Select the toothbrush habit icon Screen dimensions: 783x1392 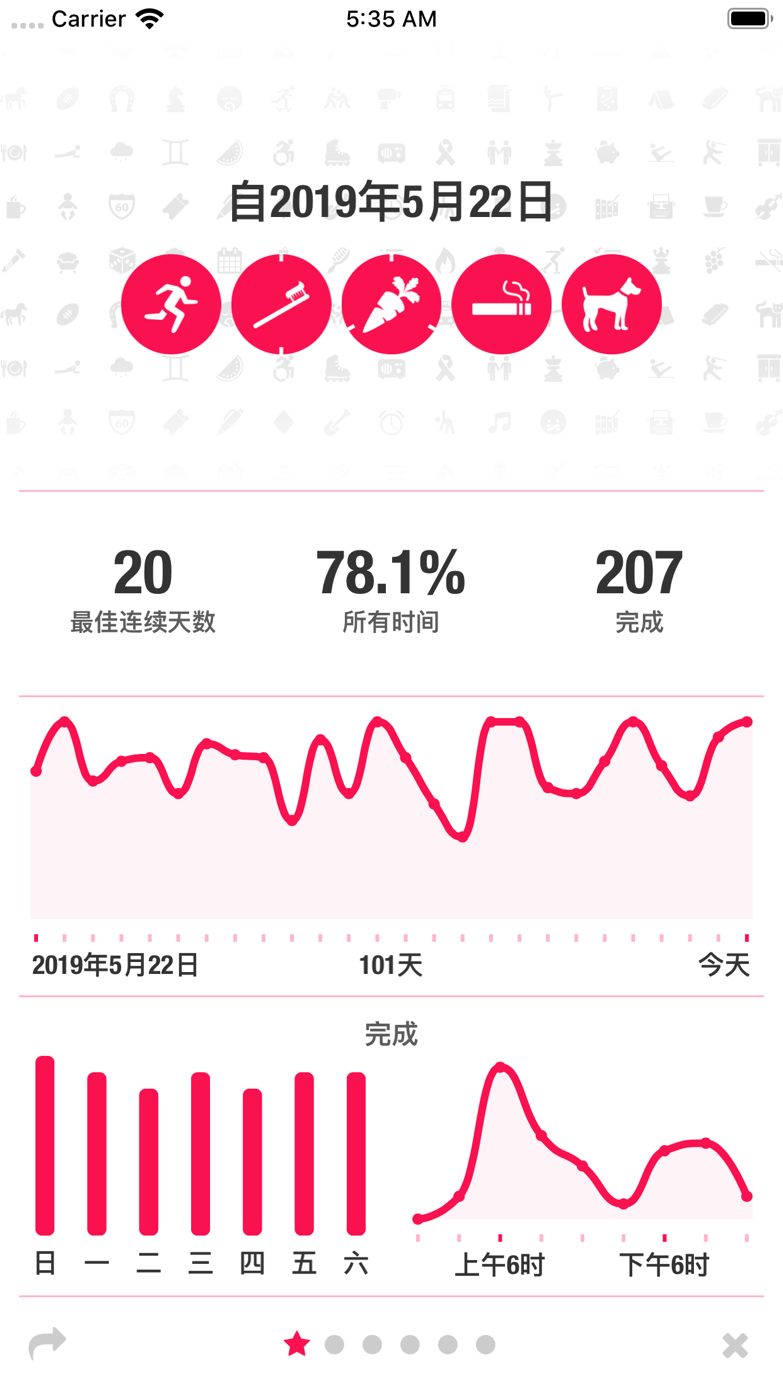[281, 304]
